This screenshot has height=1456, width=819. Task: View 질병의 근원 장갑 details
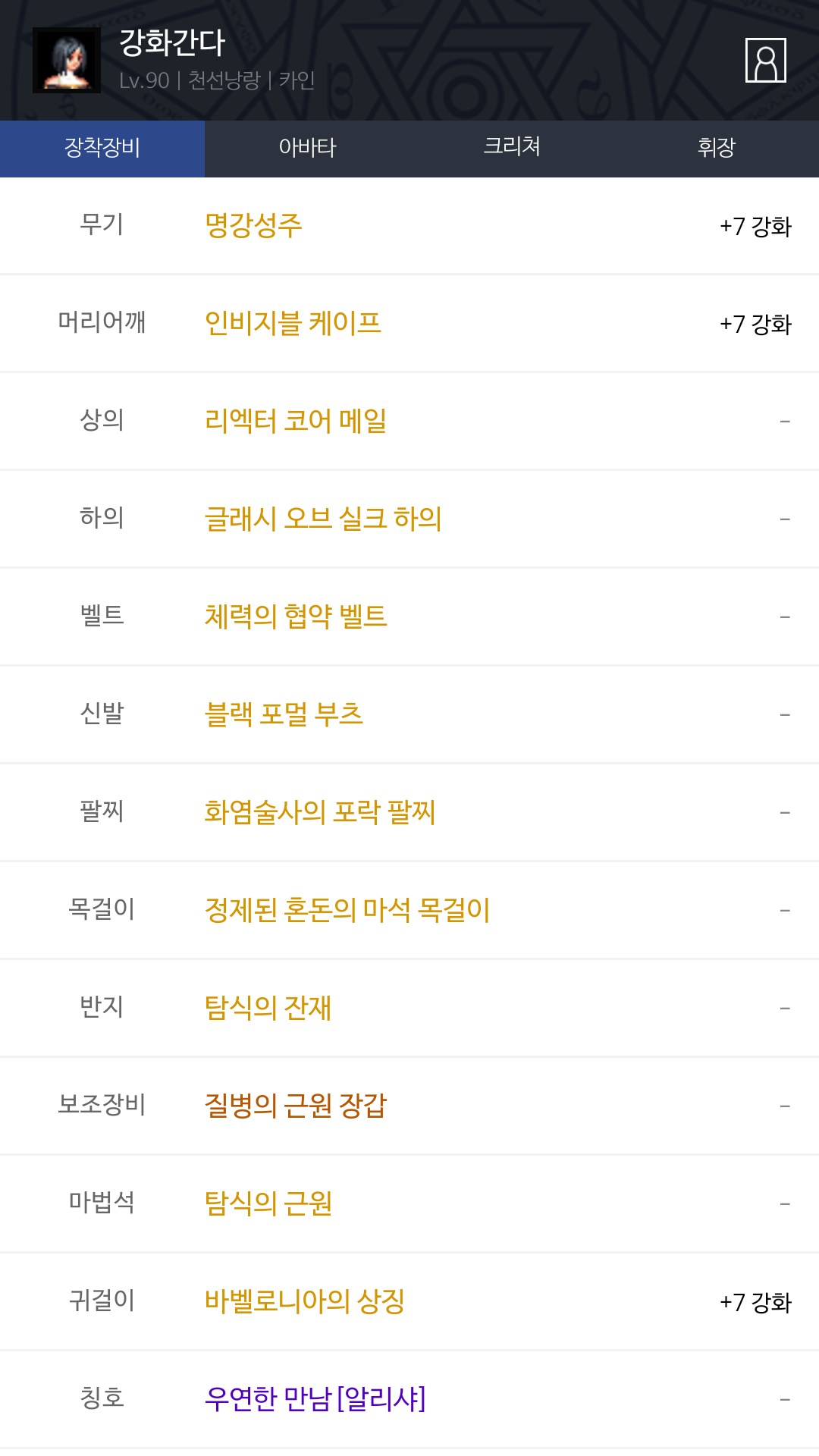[x=296, y=1106]
